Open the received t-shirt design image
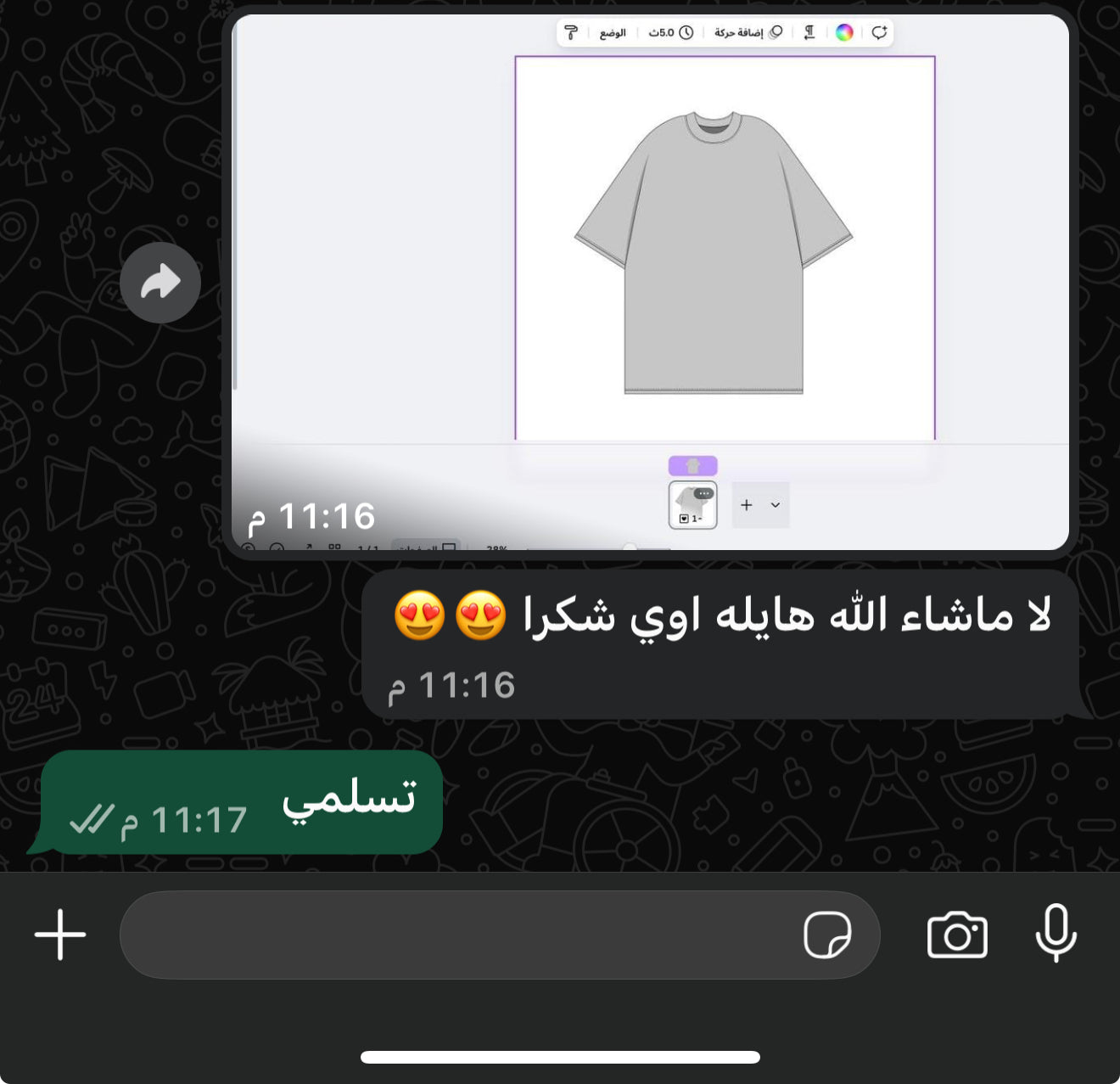This screenshot has height=1084, width=1120. click(x=650, y=280)
